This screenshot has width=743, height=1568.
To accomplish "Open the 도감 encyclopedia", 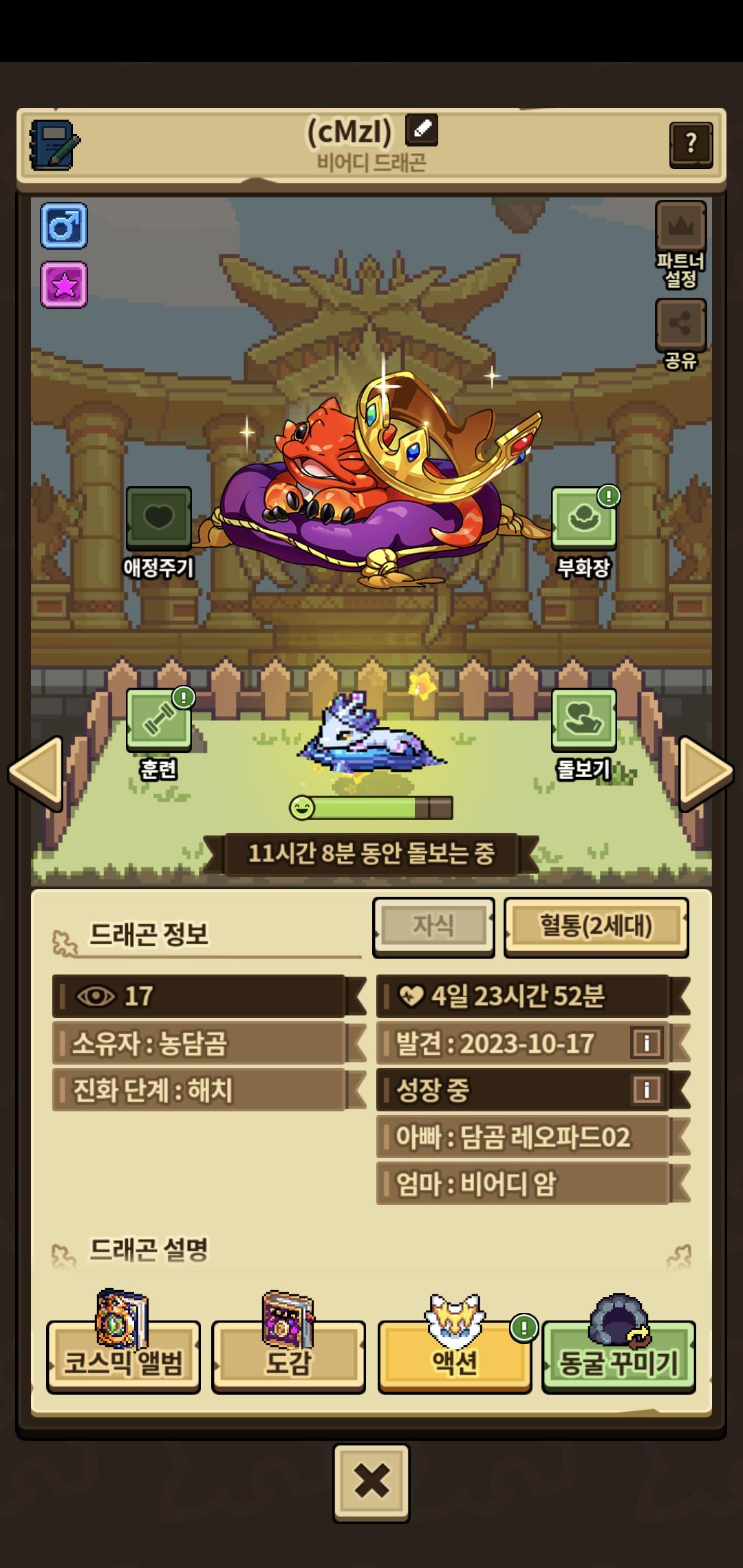I will point(288,1357).
